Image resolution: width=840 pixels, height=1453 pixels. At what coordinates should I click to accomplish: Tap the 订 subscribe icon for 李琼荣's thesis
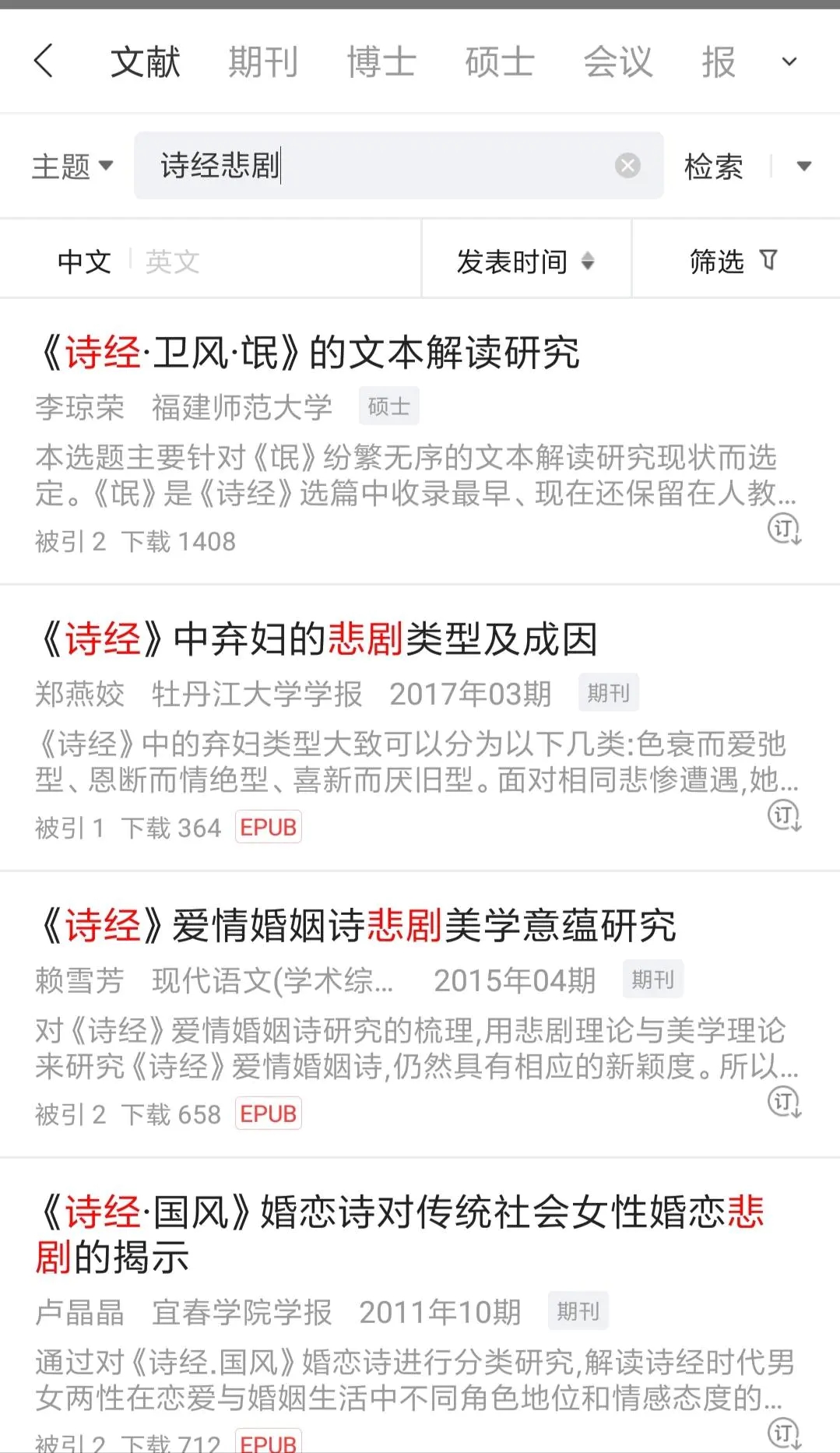tap(784, 529)
